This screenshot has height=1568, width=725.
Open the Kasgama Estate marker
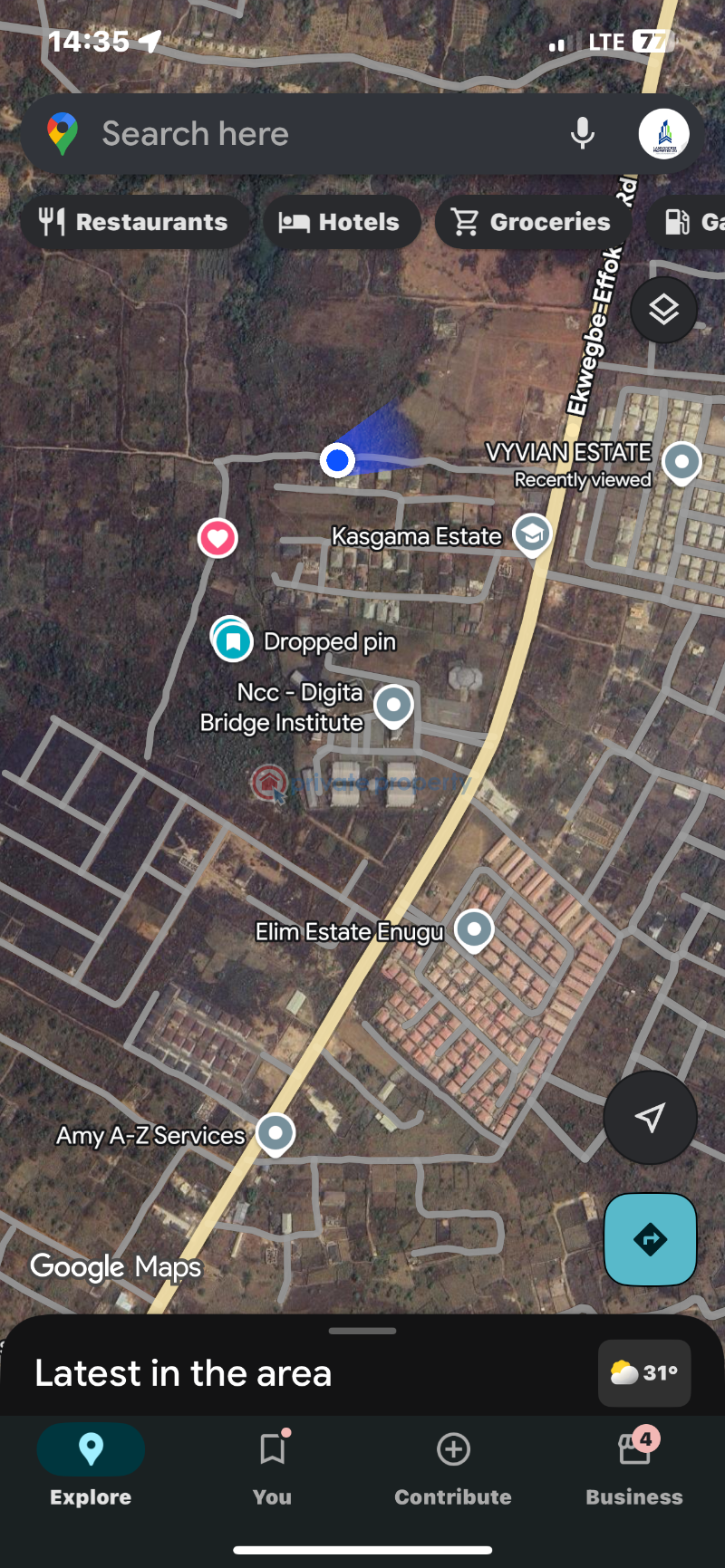(532, 534)
